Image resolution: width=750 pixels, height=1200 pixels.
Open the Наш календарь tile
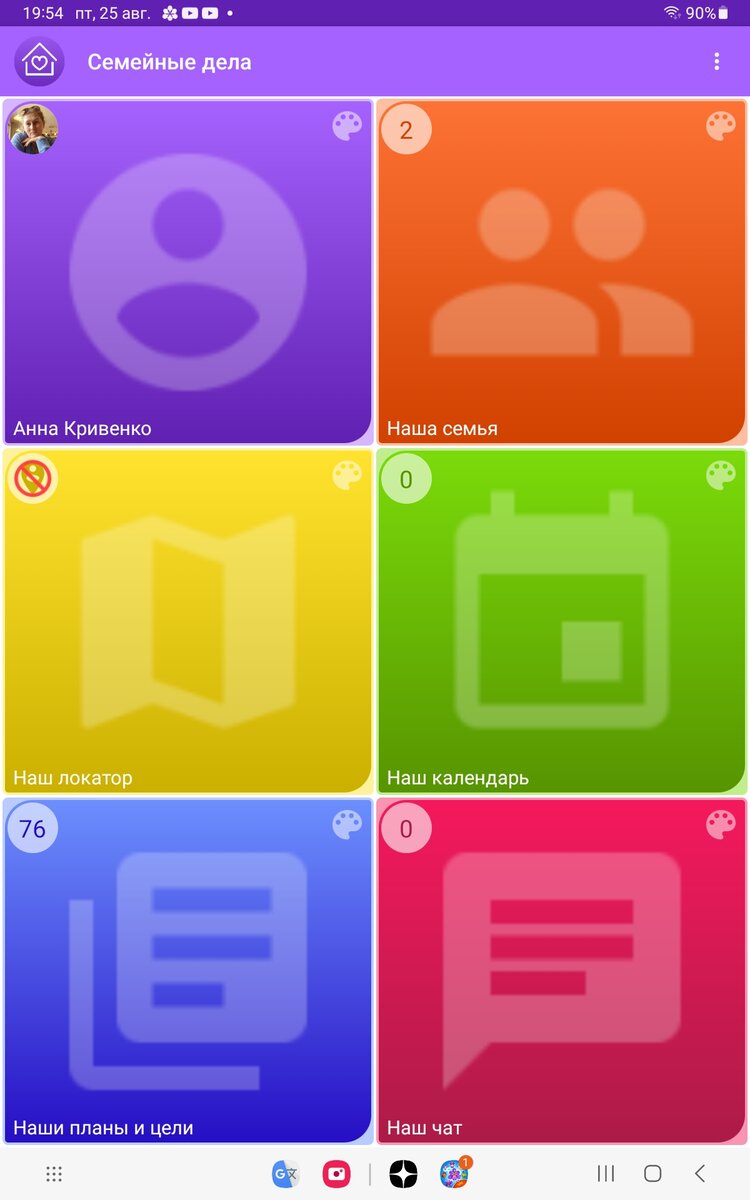coord(562,621)
